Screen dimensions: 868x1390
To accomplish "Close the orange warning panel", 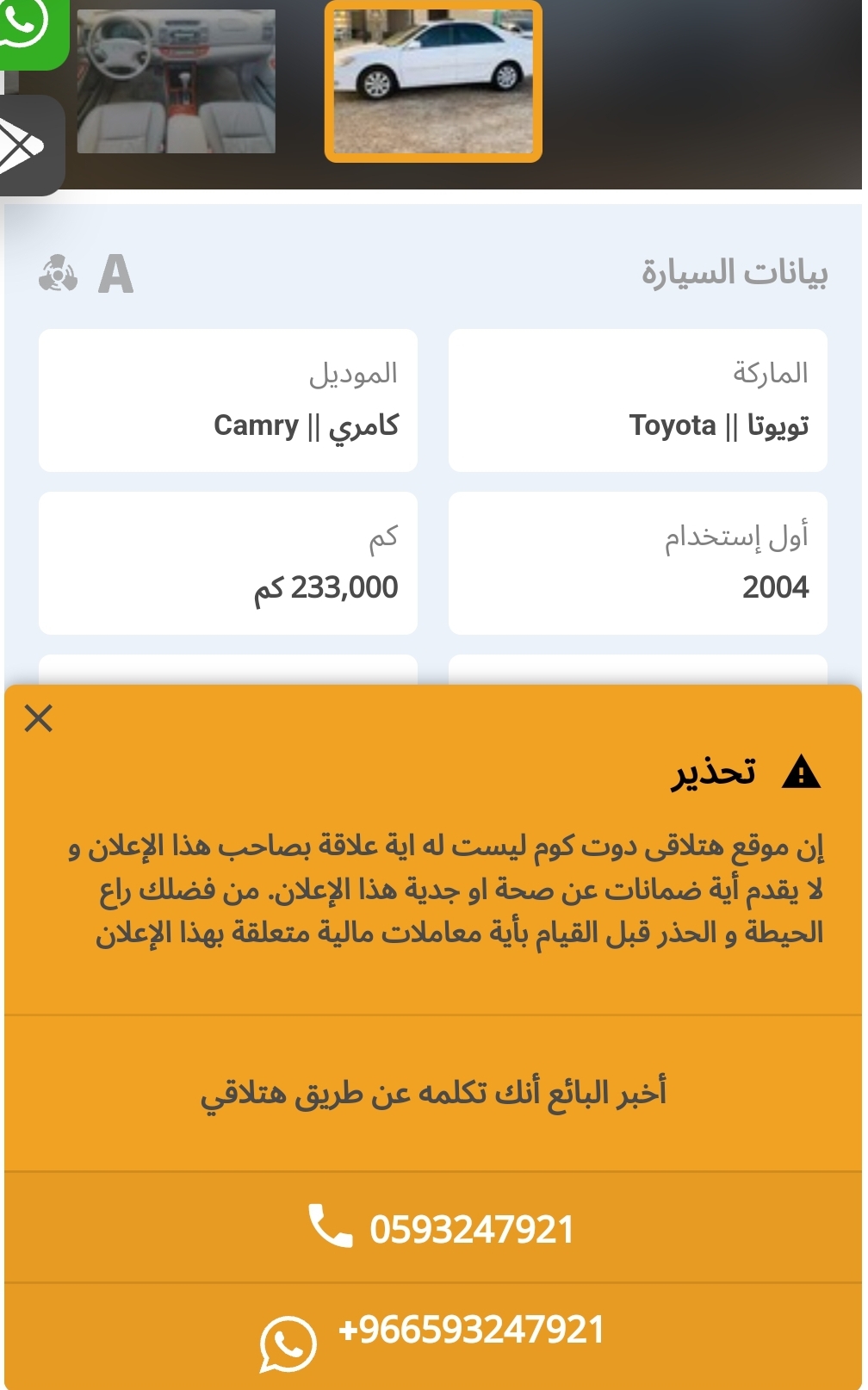I will click(x=39, y=717).
